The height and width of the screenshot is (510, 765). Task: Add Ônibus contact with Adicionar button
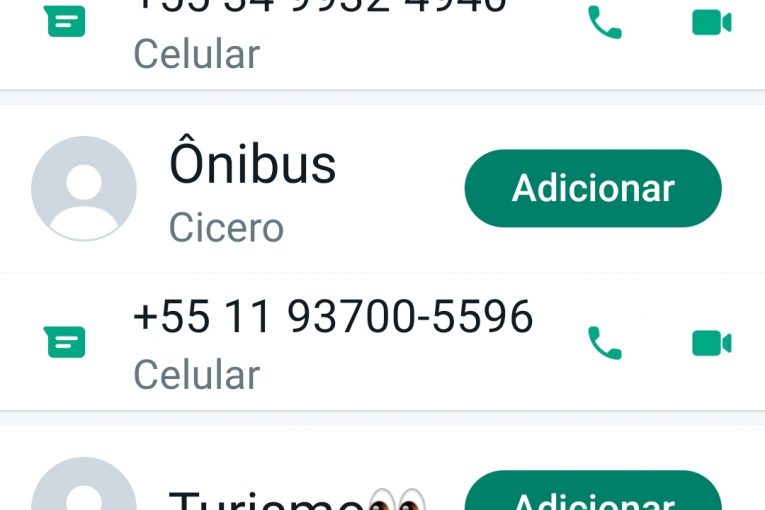592,188
